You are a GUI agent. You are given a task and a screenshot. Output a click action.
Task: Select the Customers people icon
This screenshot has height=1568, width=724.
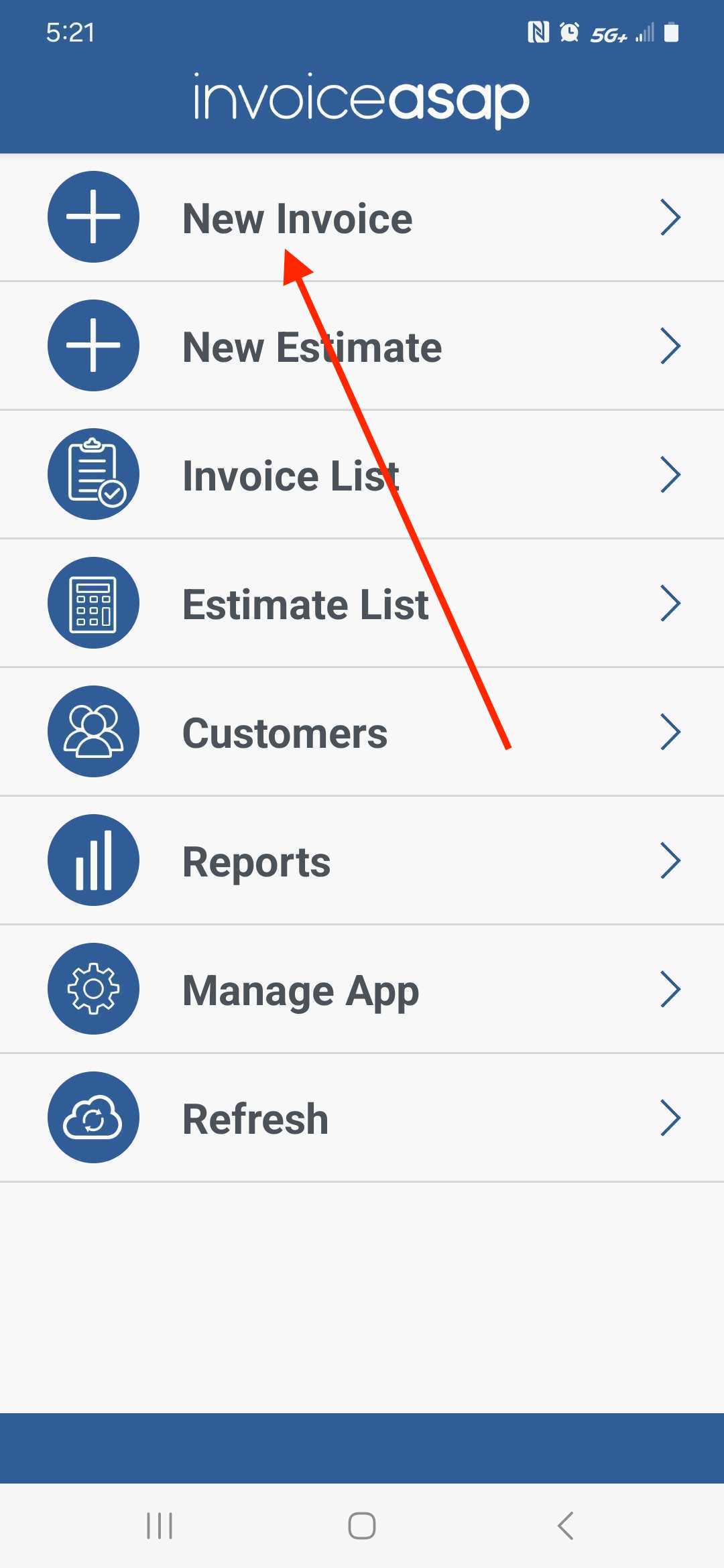coord(93,731)
